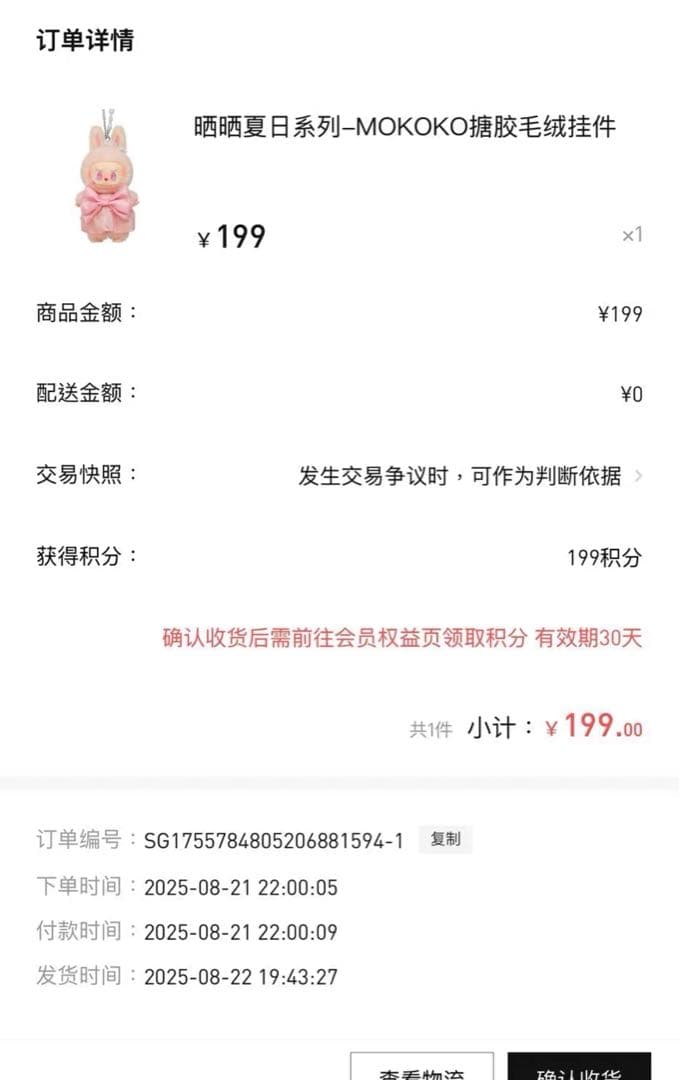The height and width of the screenshot is (1080, 680).
Task: Open the MOKOKO plush pendant product
Action: pos(404,127)
